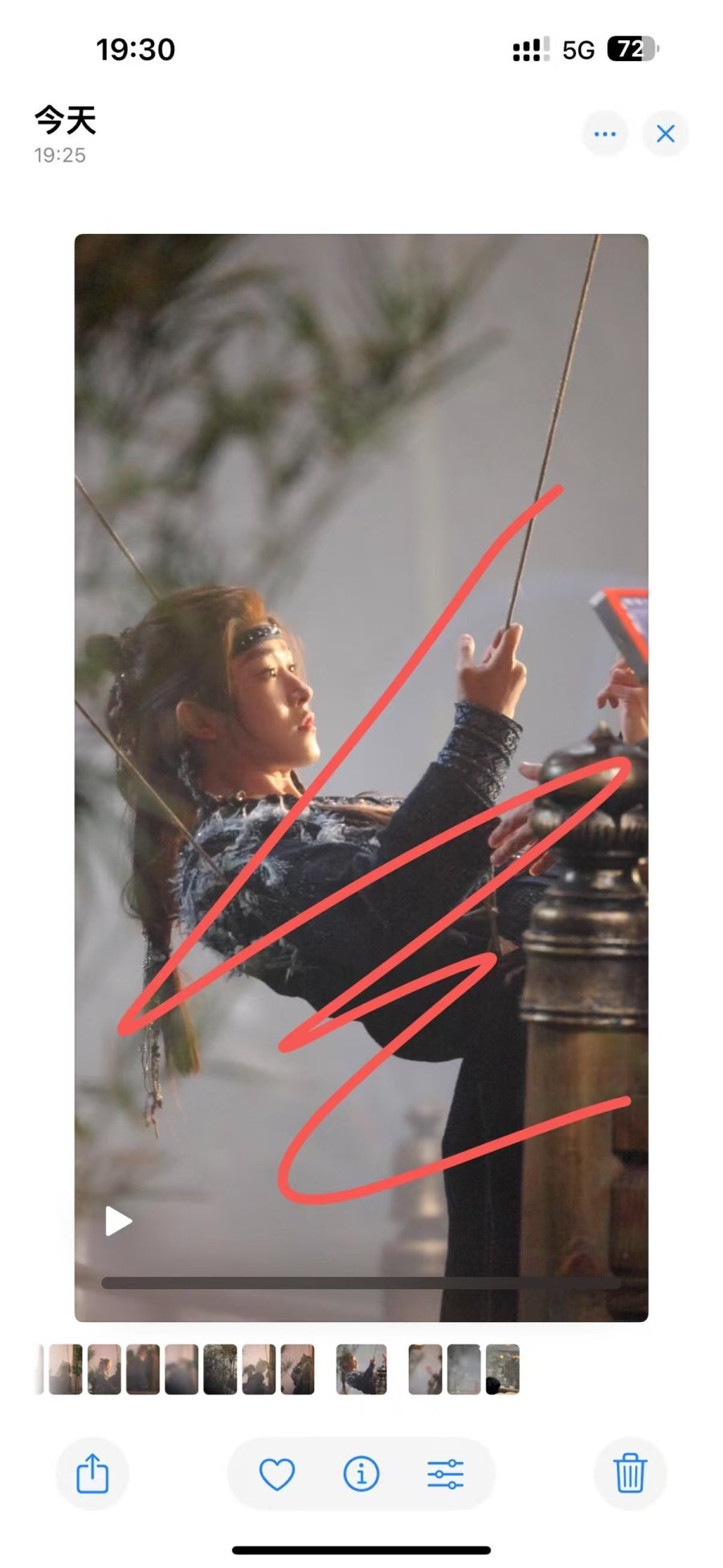Open the edit adjustments tool
Image resolution: width=723 pixels, height=1568 pixels.
point(445,1473)
